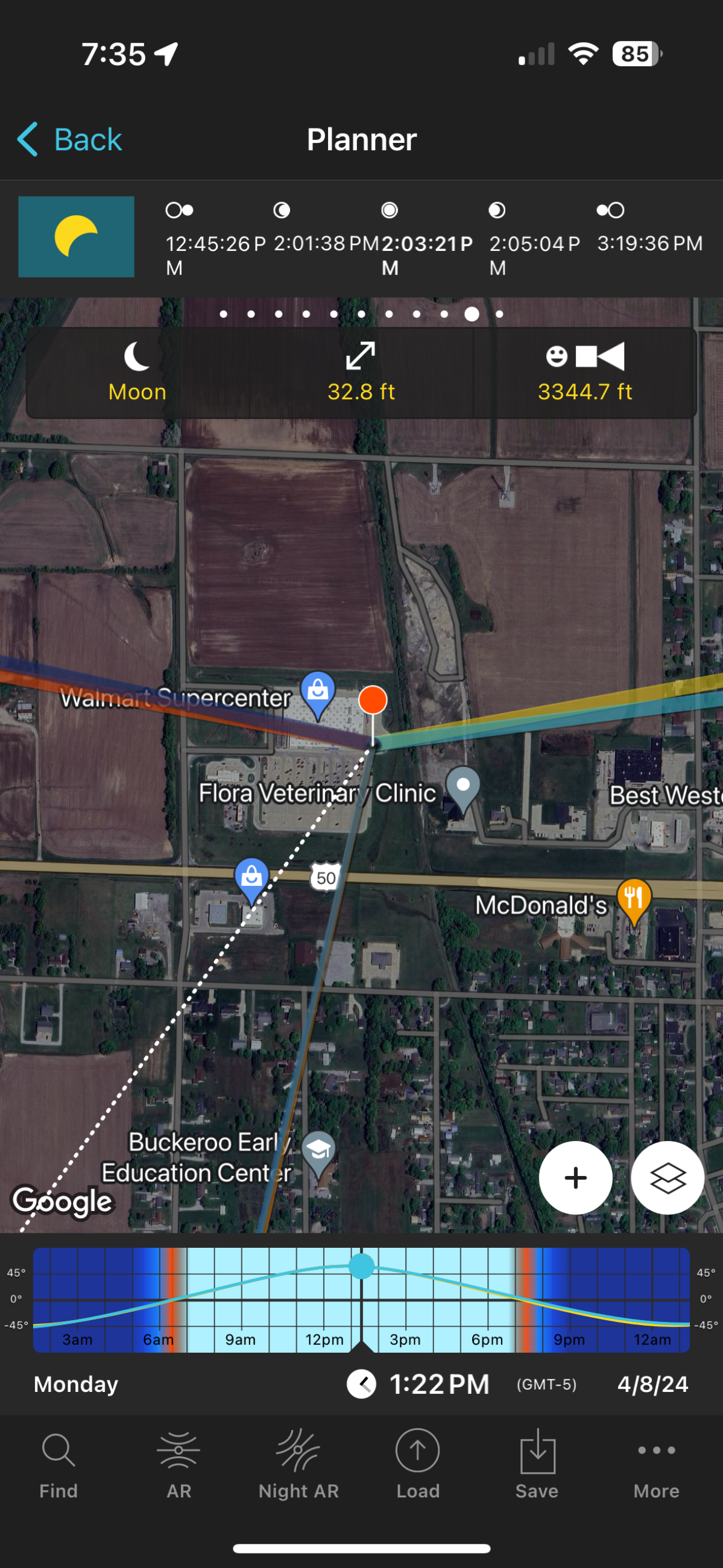Jump to maximum eclipse at 2:03:21 PM
This screenshot has width=723, height=1568.
tap(426, 239)
